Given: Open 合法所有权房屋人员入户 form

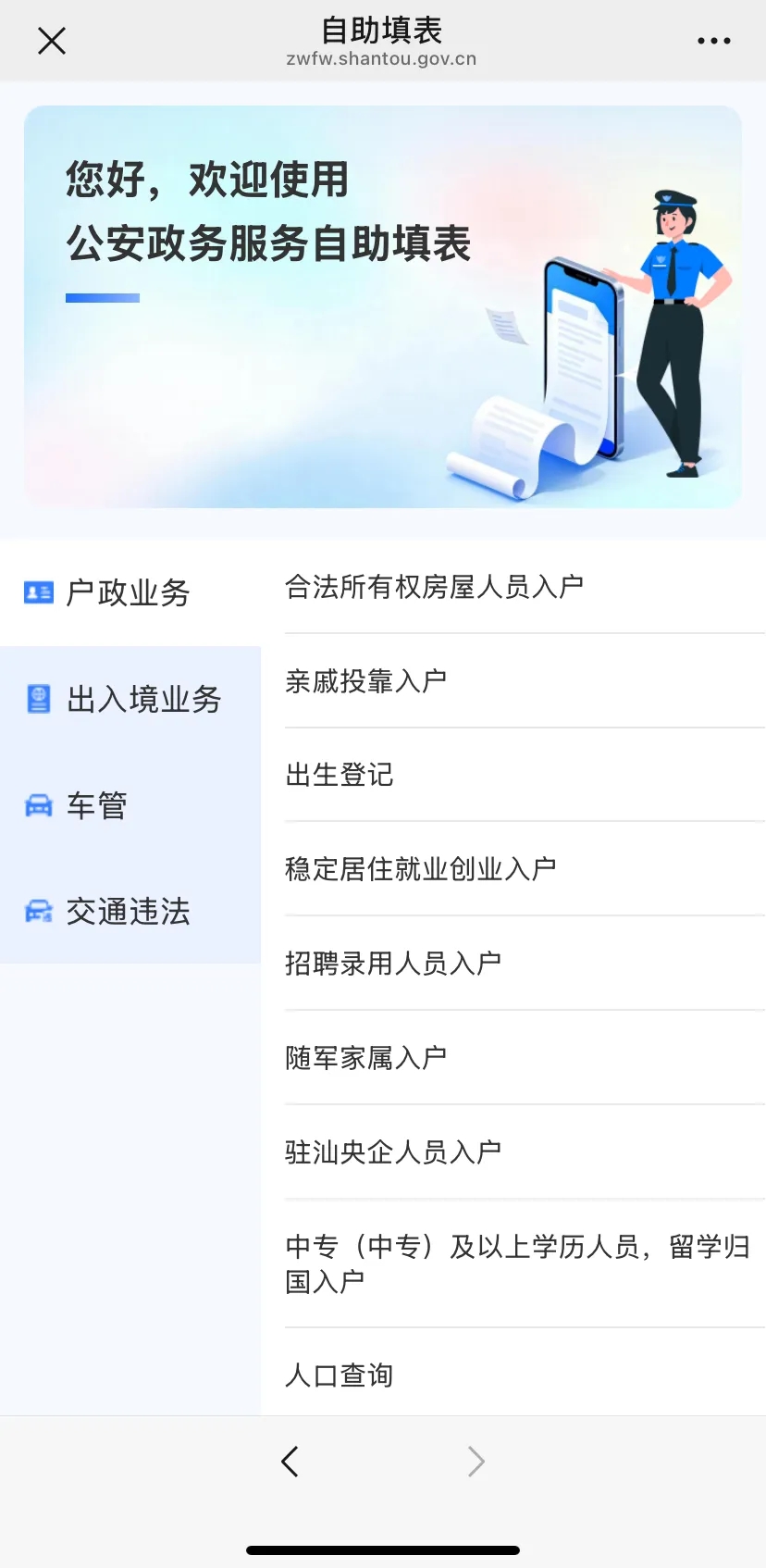Looking at the screenshot, I should [434, 587].
